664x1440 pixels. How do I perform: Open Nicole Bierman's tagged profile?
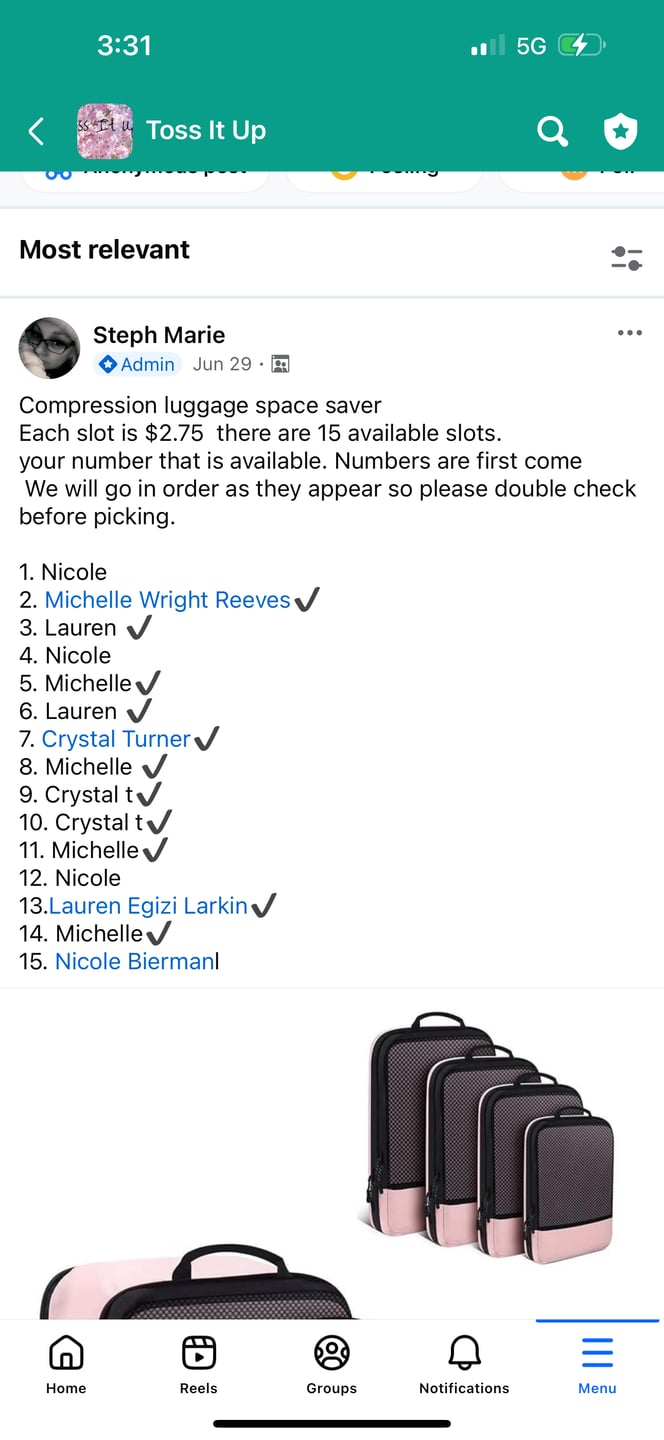tap(135, 961)
